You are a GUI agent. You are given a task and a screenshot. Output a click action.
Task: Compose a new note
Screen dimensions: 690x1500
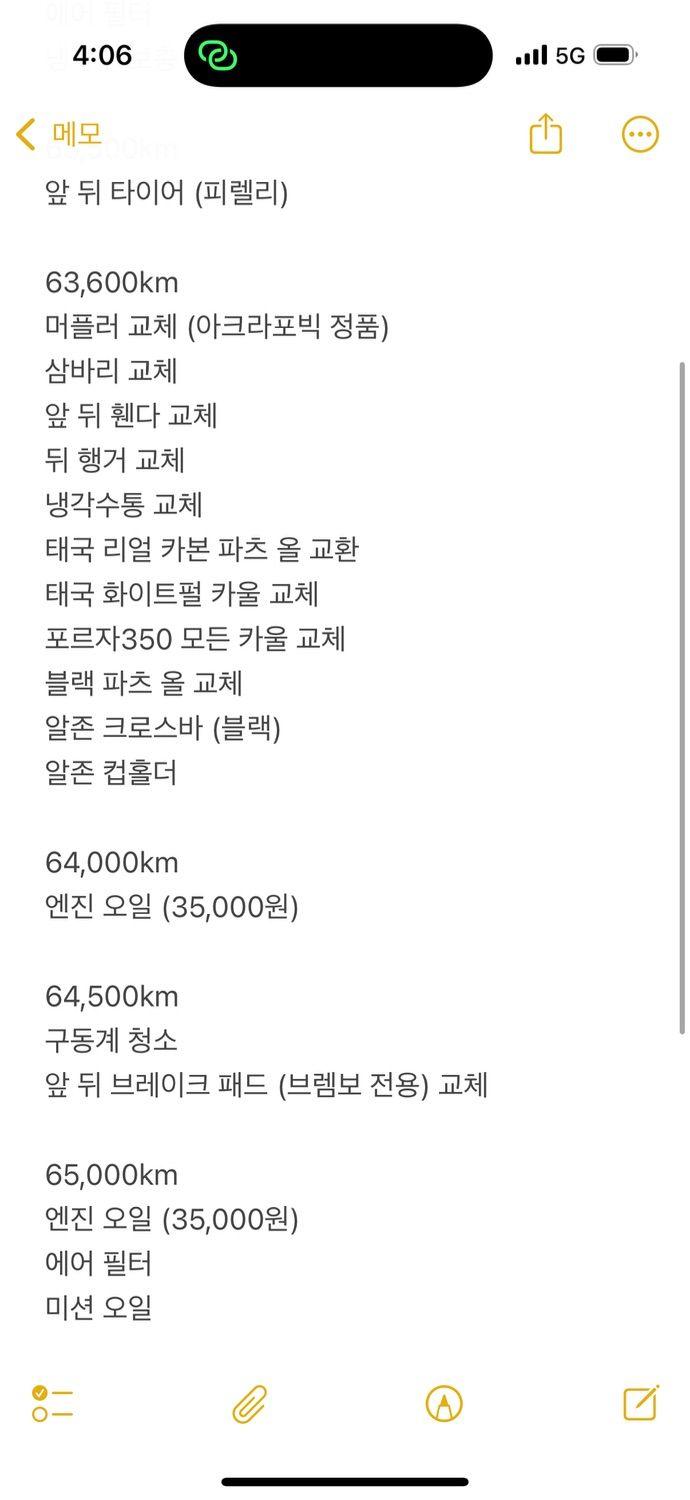[641, 1402]
